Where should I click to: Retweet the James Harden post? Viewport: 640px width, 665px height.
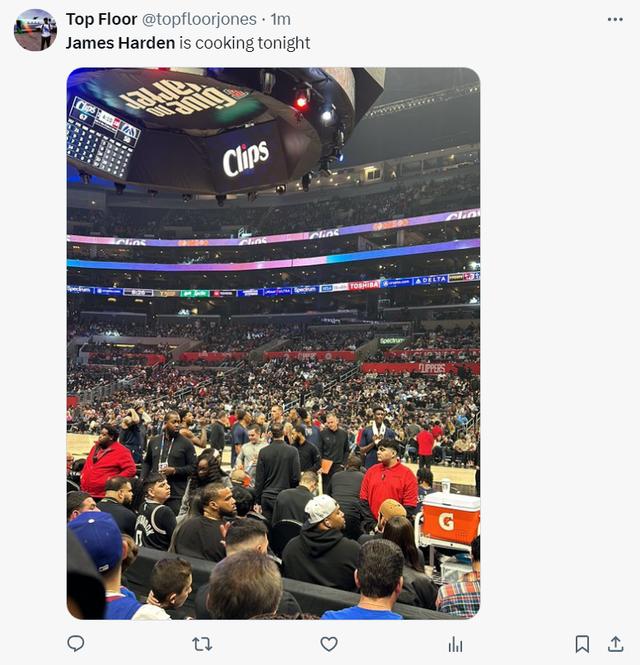pyautogui.click(x=202, y=644)
